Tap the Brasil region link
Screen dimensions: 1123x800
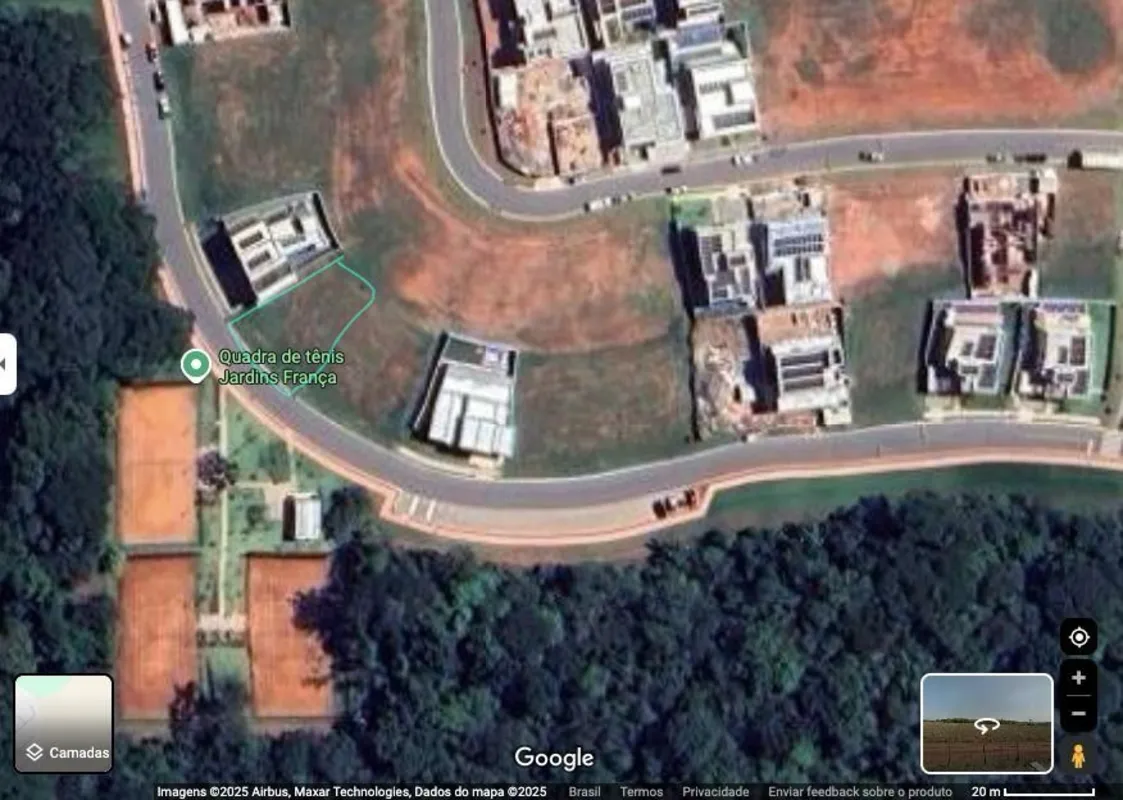[585, 791]
